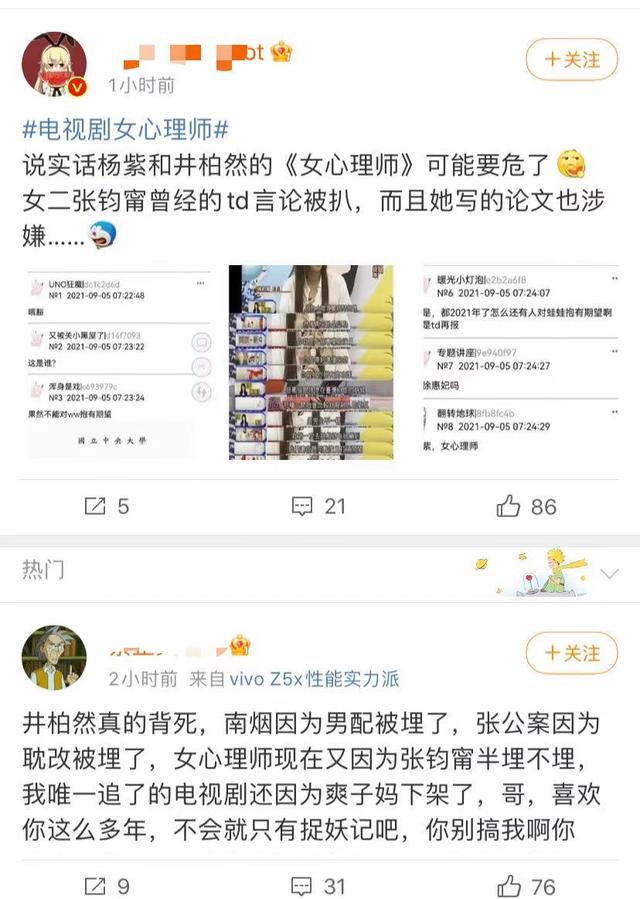Follow the author posting from vivo Z5x
Viewport: 640px width, 899px height.
pos(571,653)
